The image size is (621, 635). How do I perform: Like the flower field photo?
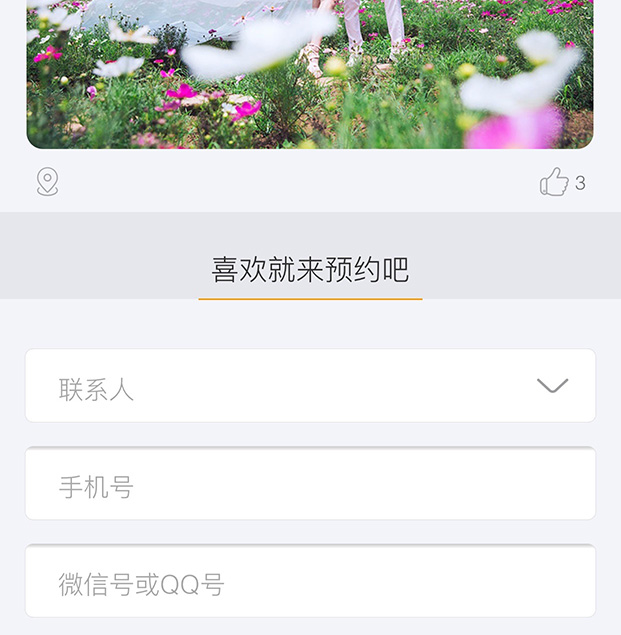pos(554,182)
